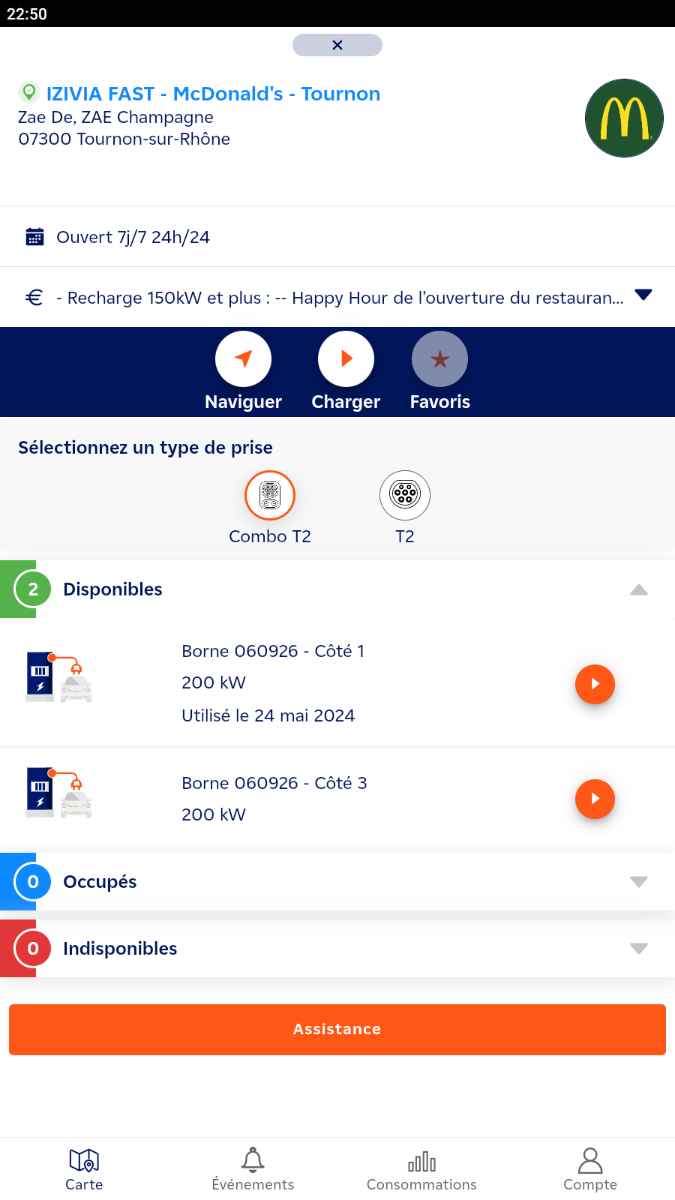
Task: Start charging on Borne 060926 Côté 1
Action: coord(595,684)
